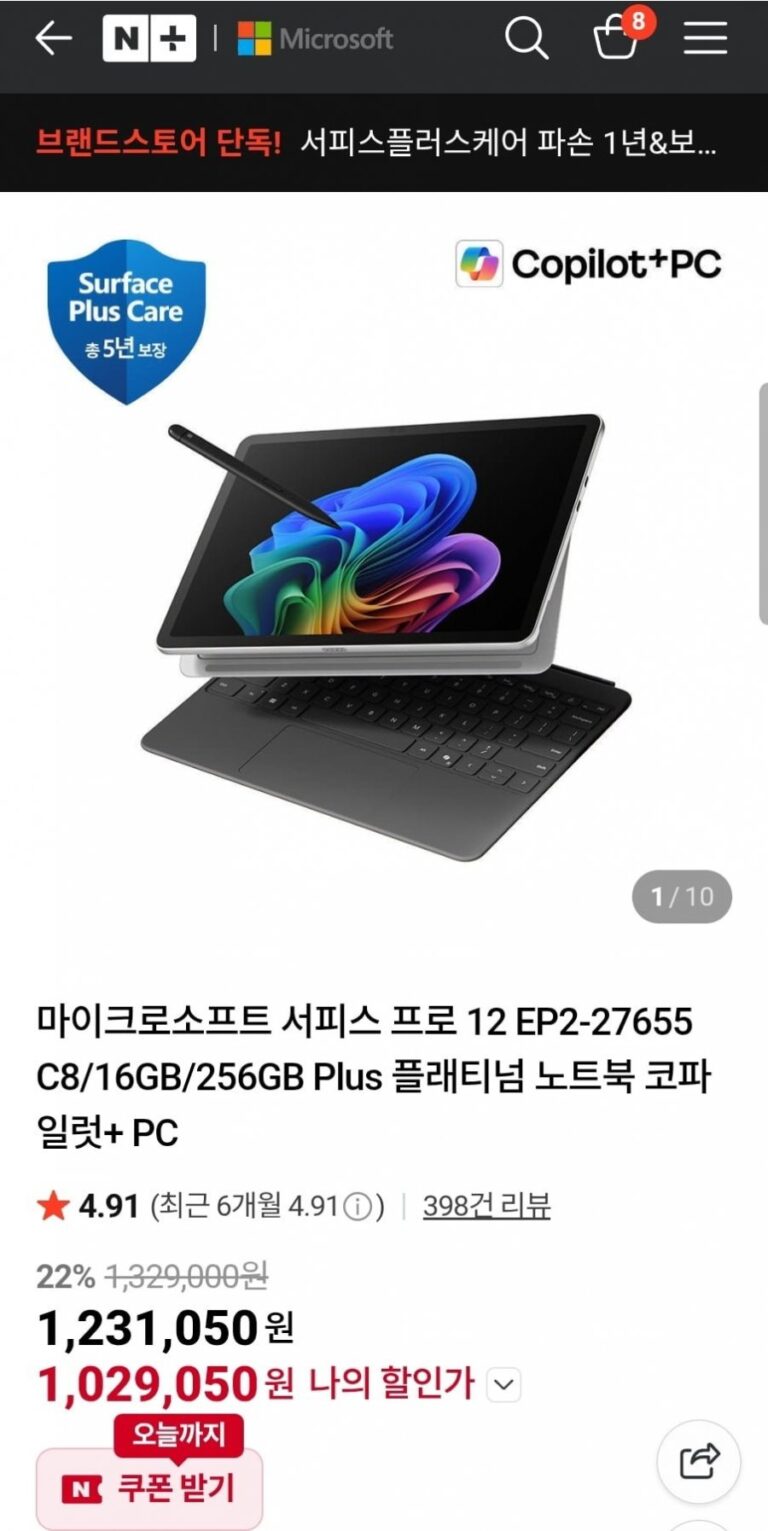Go back using the top arrow
Screen dimensions: 768x1531
click(x=54, y=39)
